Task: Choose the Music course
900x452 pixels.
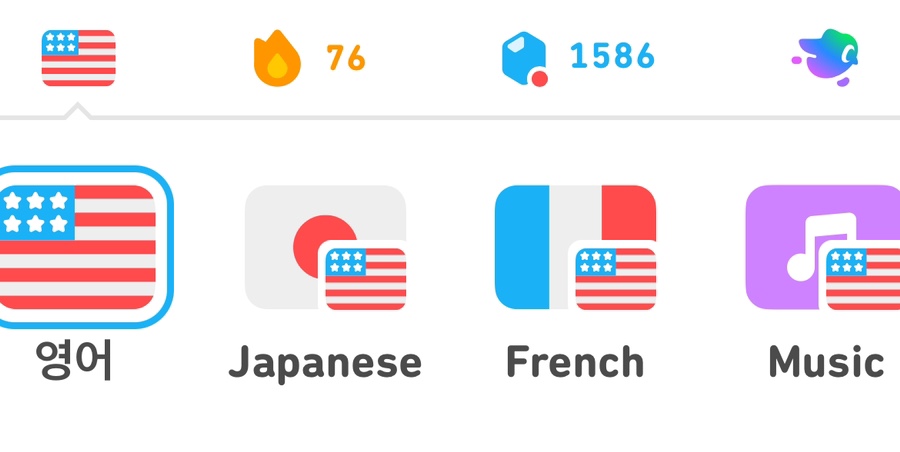Action: click(825, 247)
